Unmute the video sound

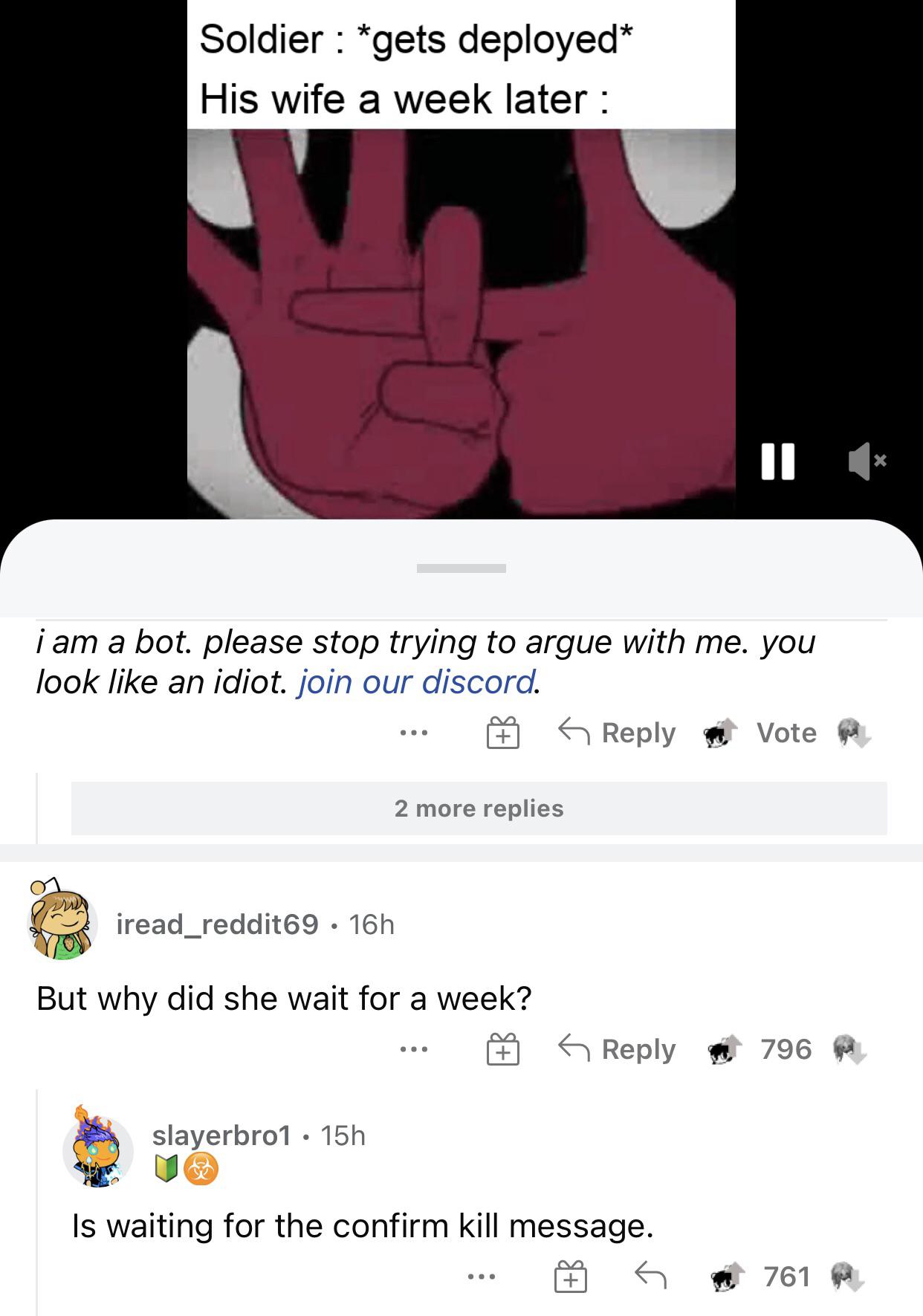coord(867,461)
